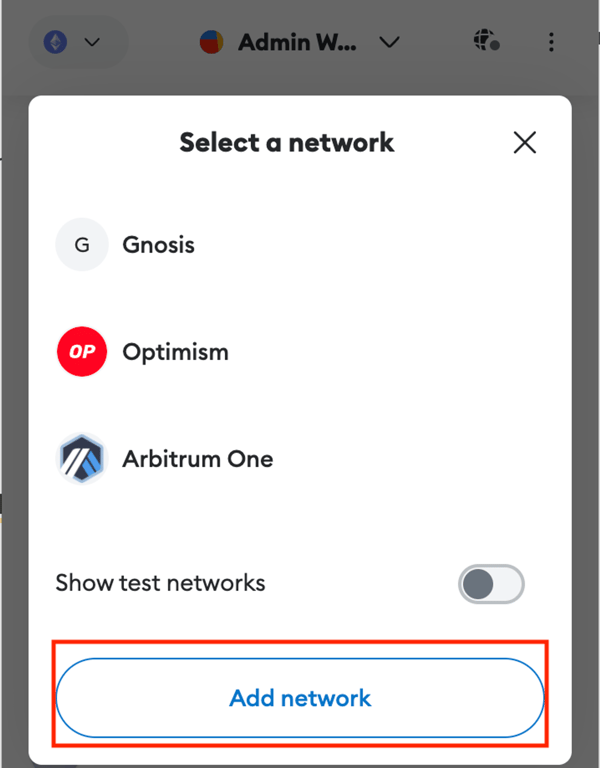Select the Gnosis network

(x=158, y=245)
